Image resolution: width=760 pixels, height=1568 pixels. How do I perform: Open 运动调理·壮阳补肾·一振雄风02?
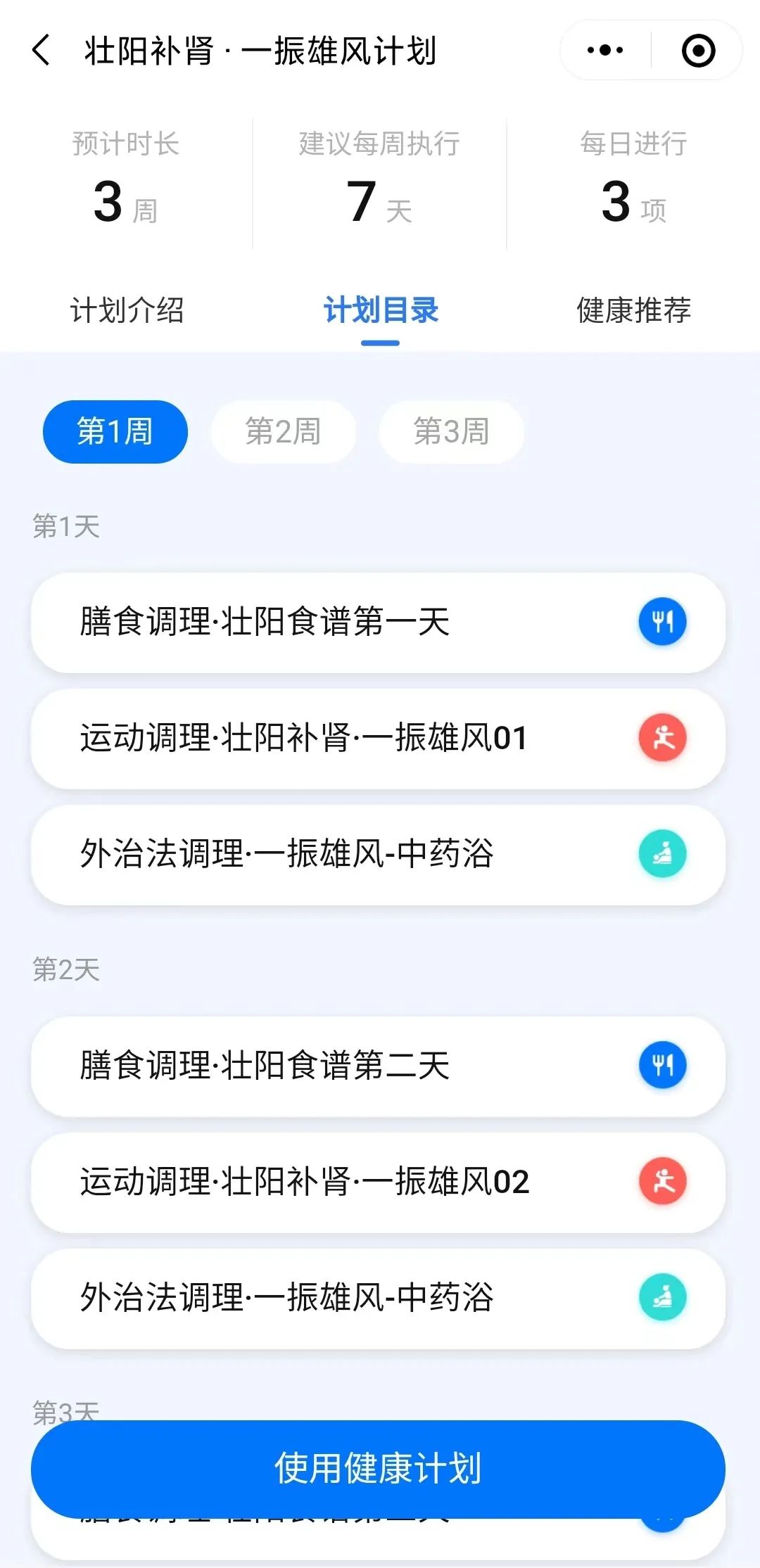click(378, 1182)
